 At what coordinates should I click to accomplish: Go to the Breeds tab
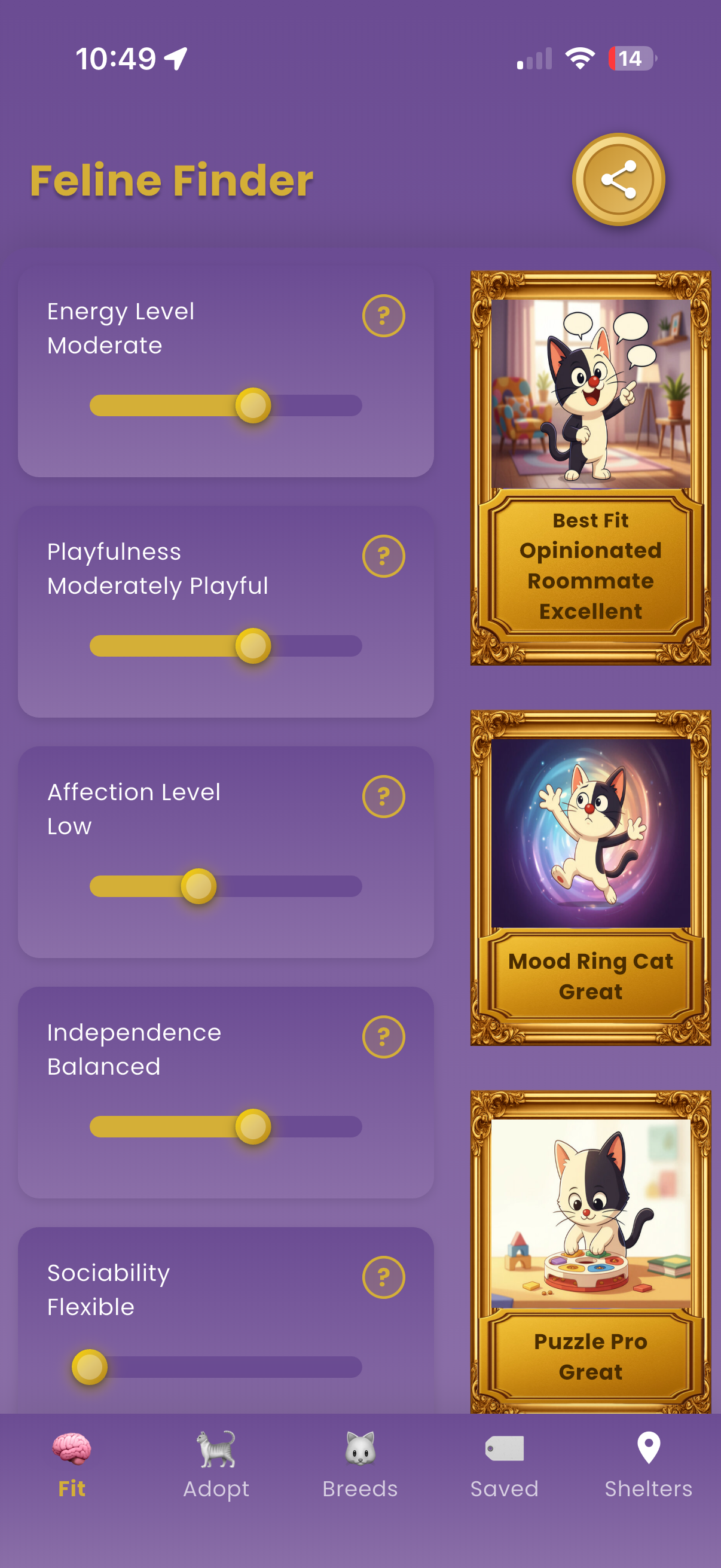point(360,1465)
